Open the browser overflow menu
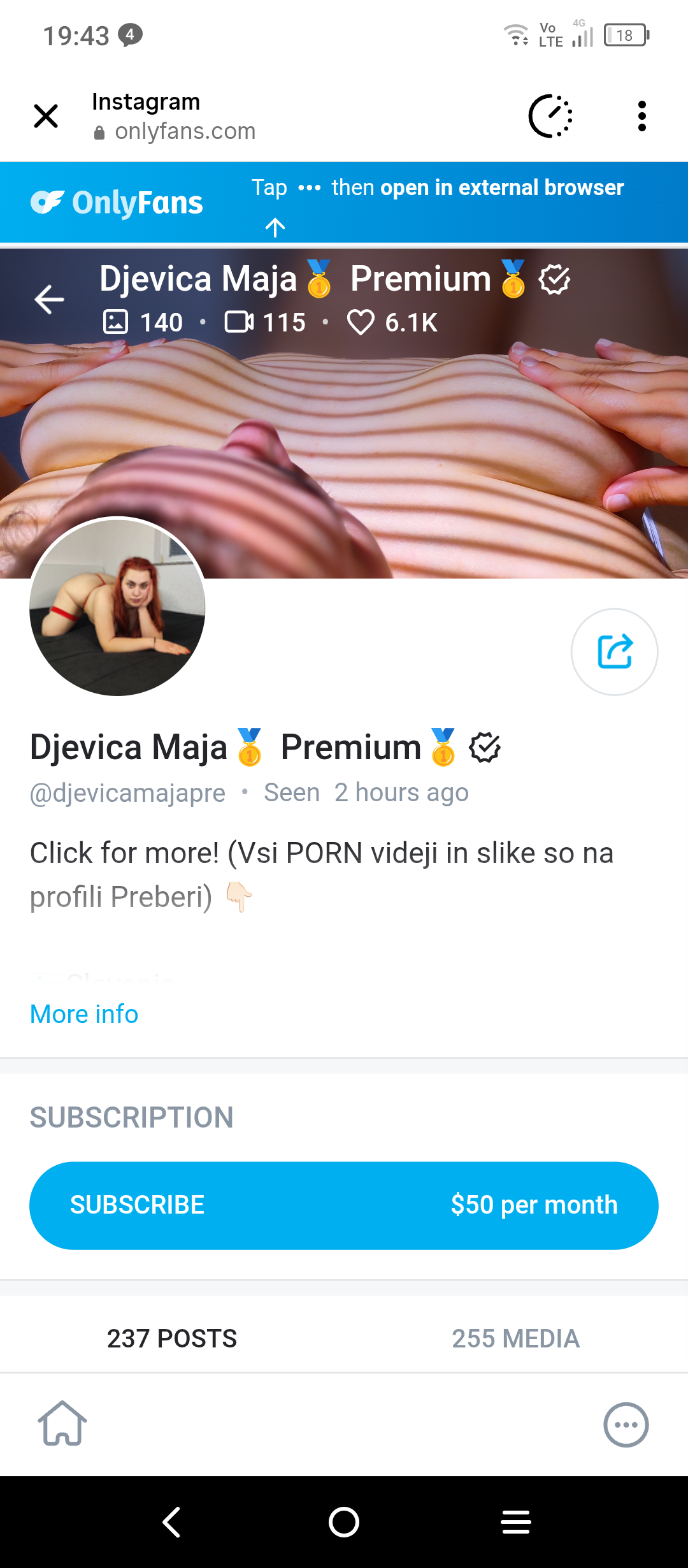 641,116
